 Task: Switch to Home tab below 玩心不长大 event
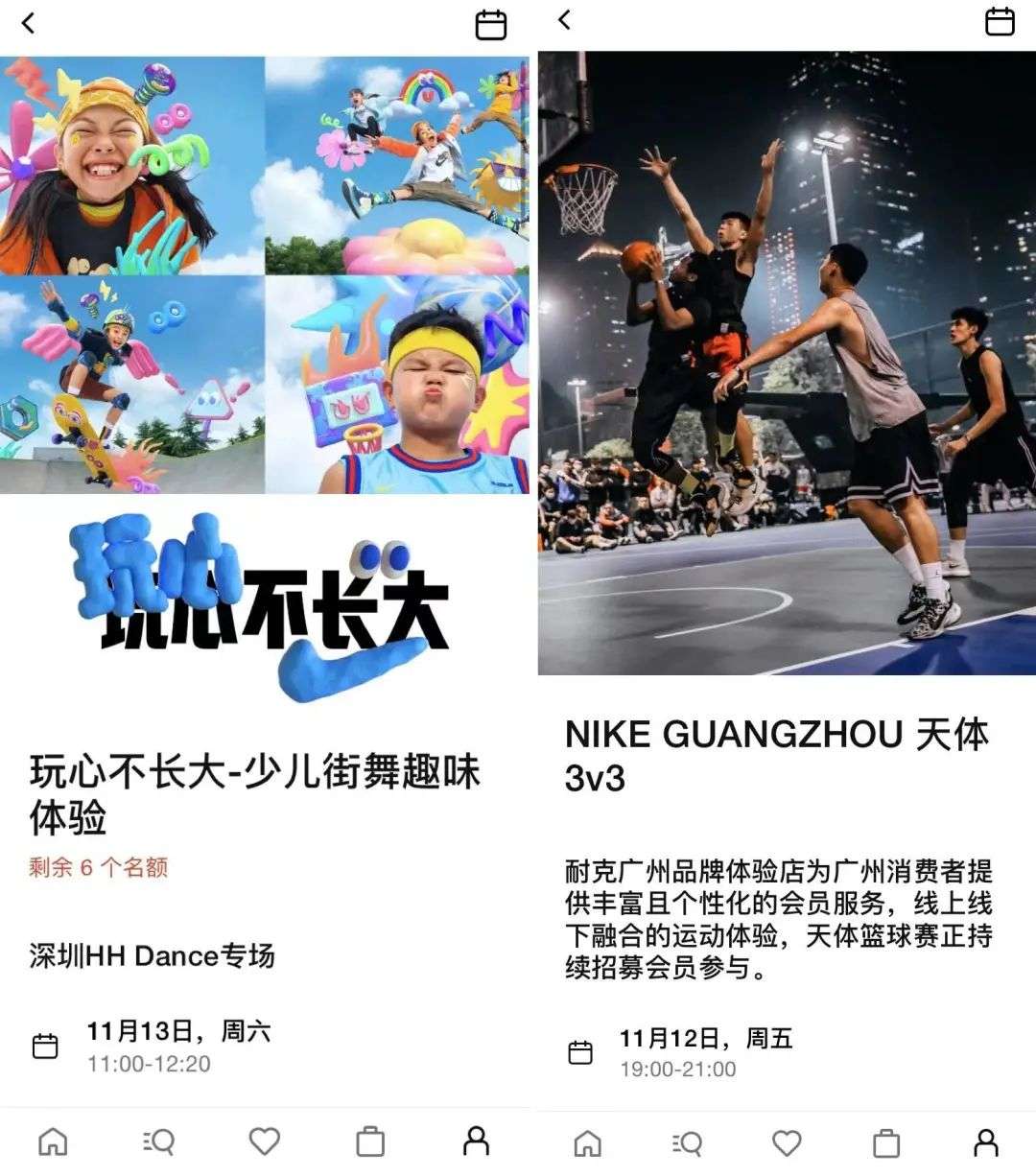53,1141
